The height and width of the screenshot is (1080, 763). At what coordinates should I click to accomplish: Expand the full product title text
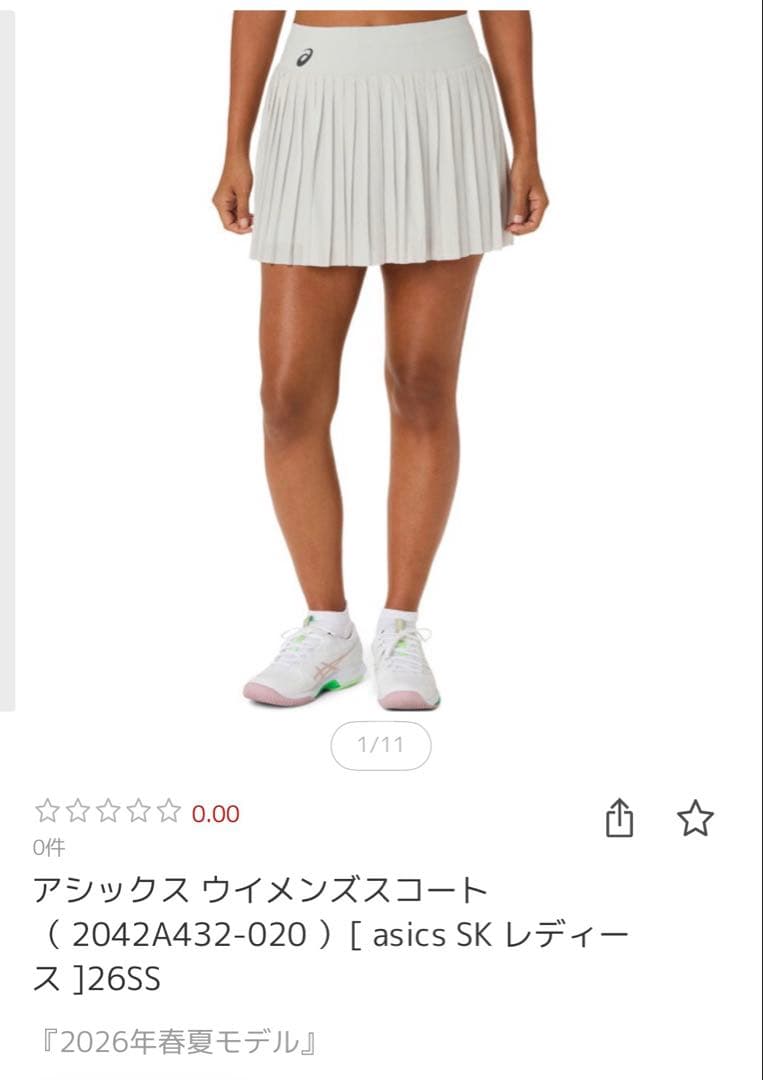330,931
